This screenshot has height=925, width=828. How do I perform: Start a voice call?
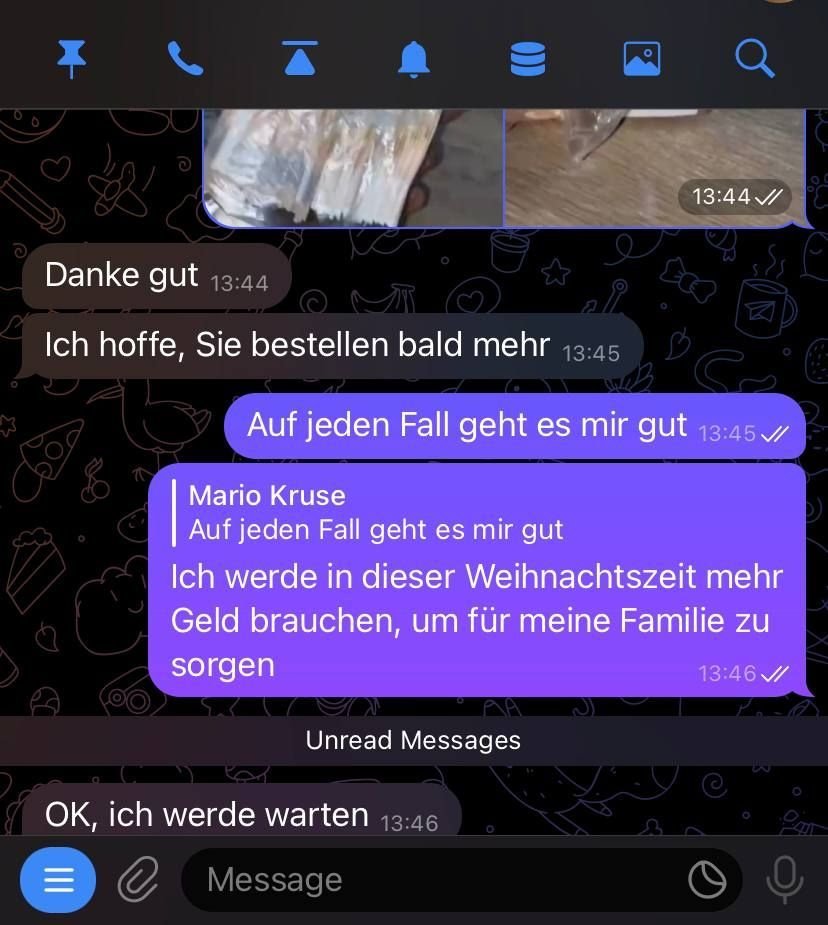click(x=185, y=60)
